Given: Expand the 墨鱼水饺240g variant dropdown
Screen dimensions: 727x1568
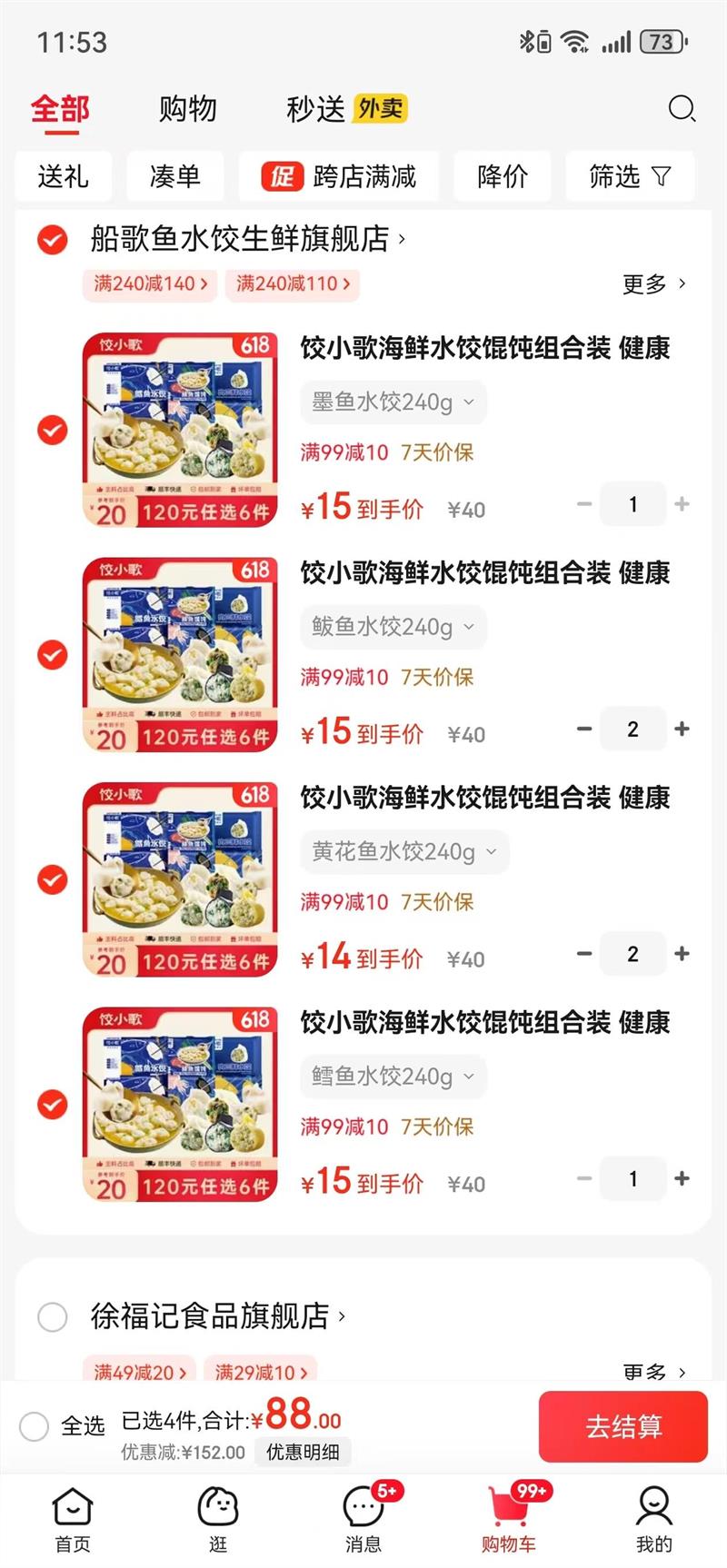Looking at the screenshot, I should tap(393, 402).
